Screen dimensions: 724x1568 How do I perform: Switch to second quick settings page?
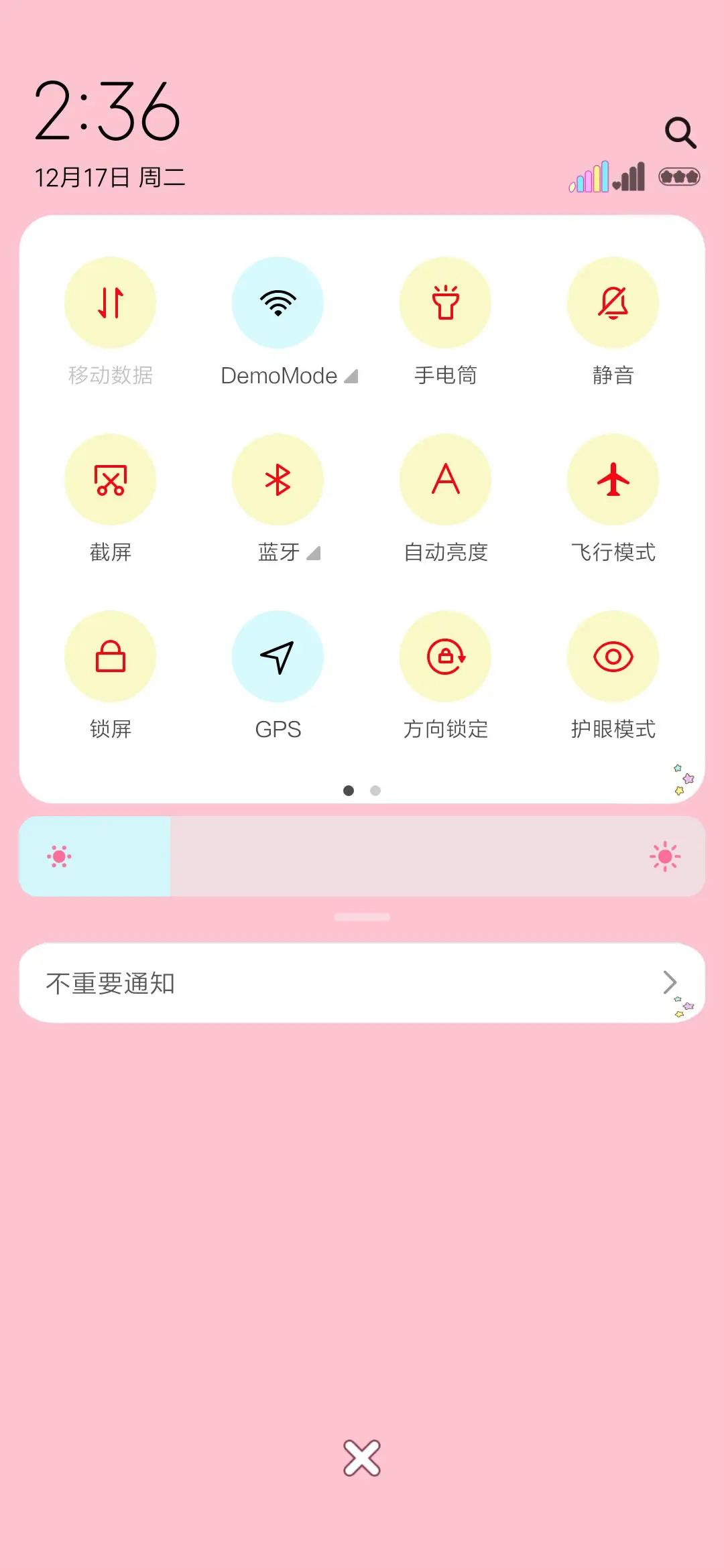click(375, 791)
